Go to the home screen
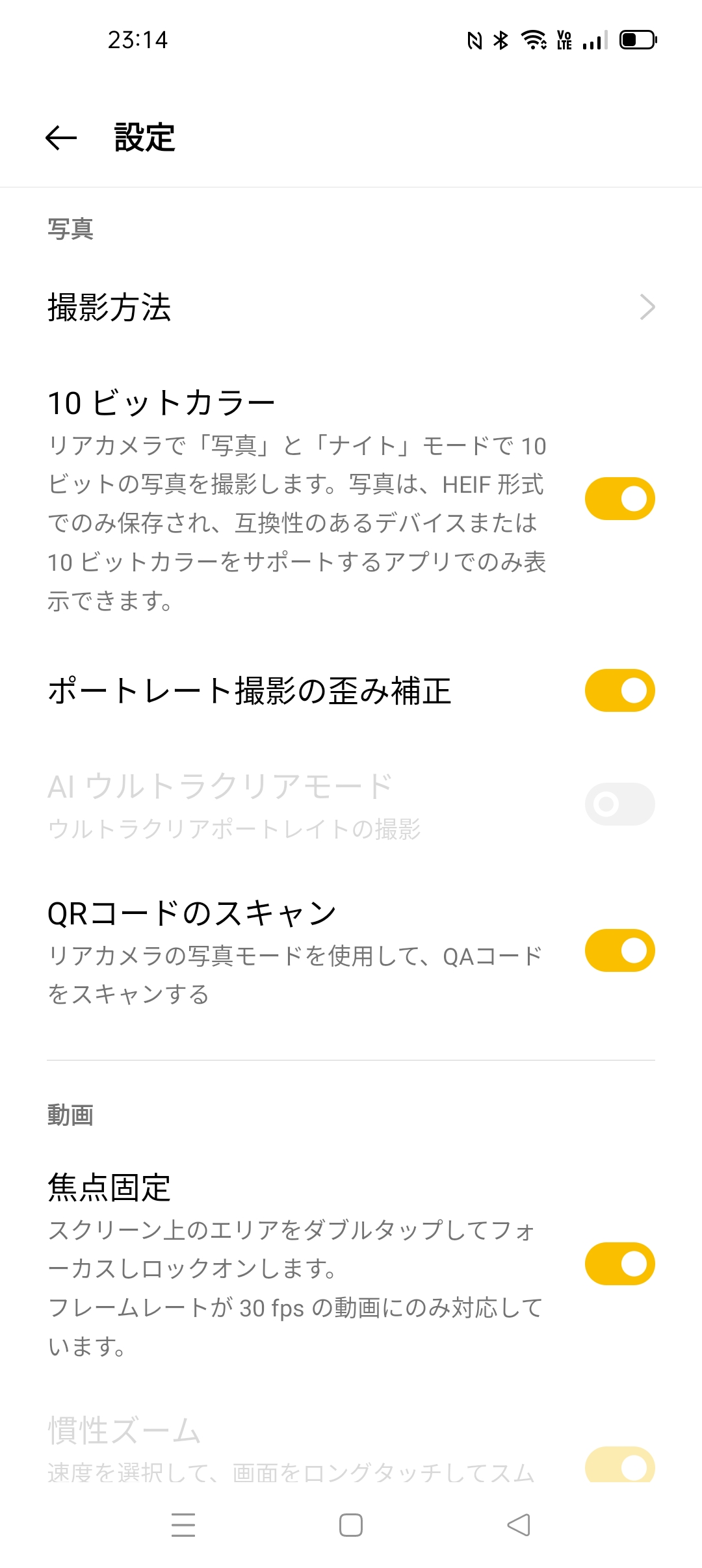Screen dimensions: 702x1568 coord(351,1525)
